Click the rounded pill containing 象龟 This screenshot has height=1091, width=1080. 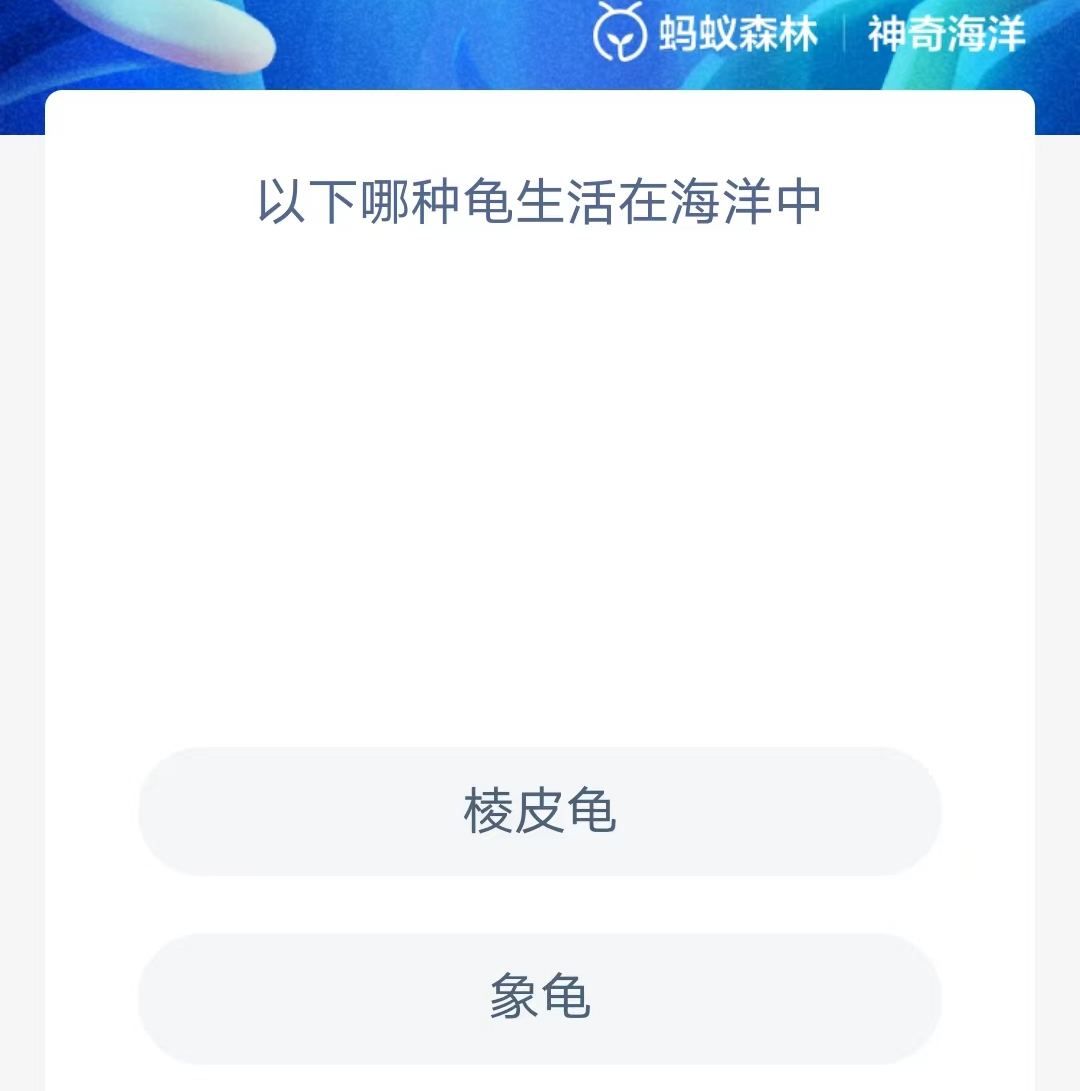[540, 999]
